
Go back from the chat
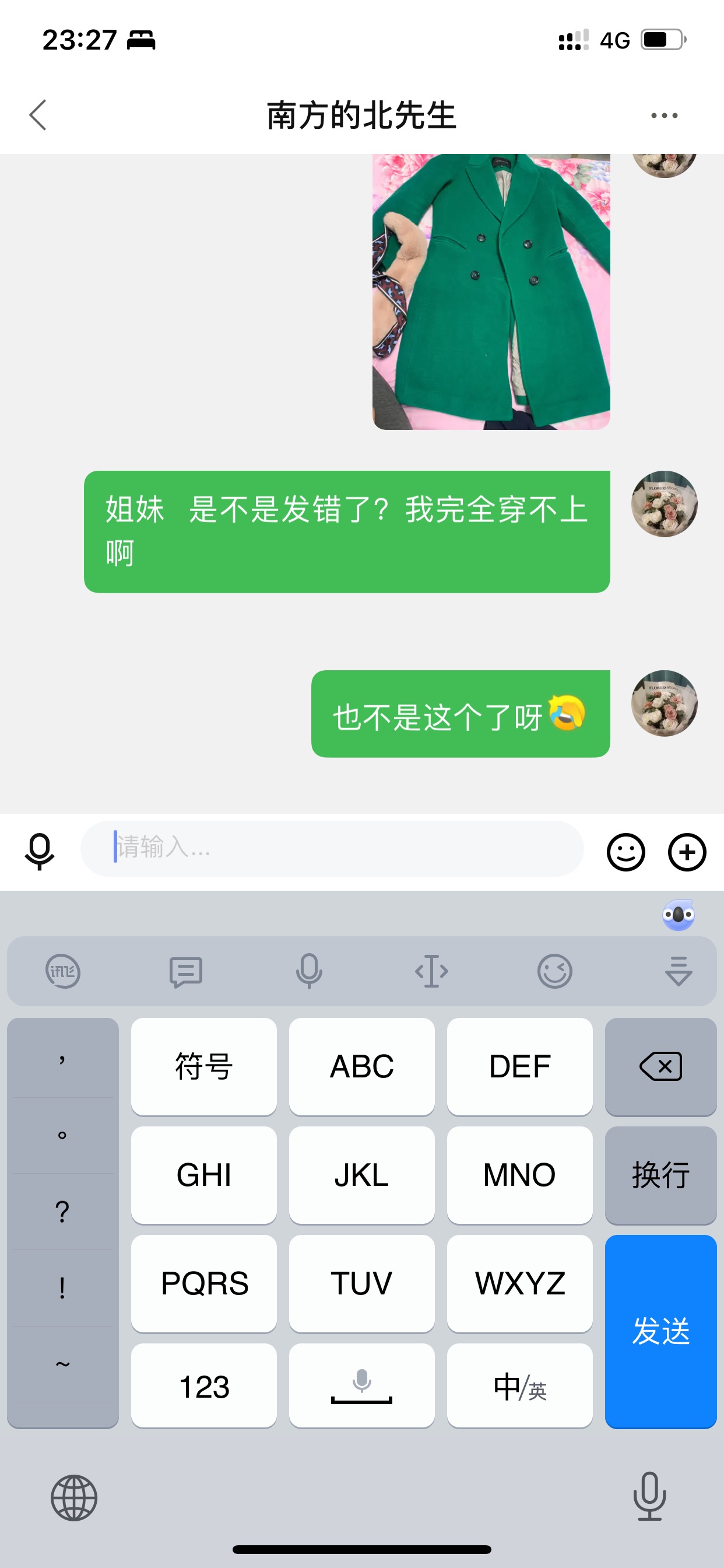(x=38, y=115)
